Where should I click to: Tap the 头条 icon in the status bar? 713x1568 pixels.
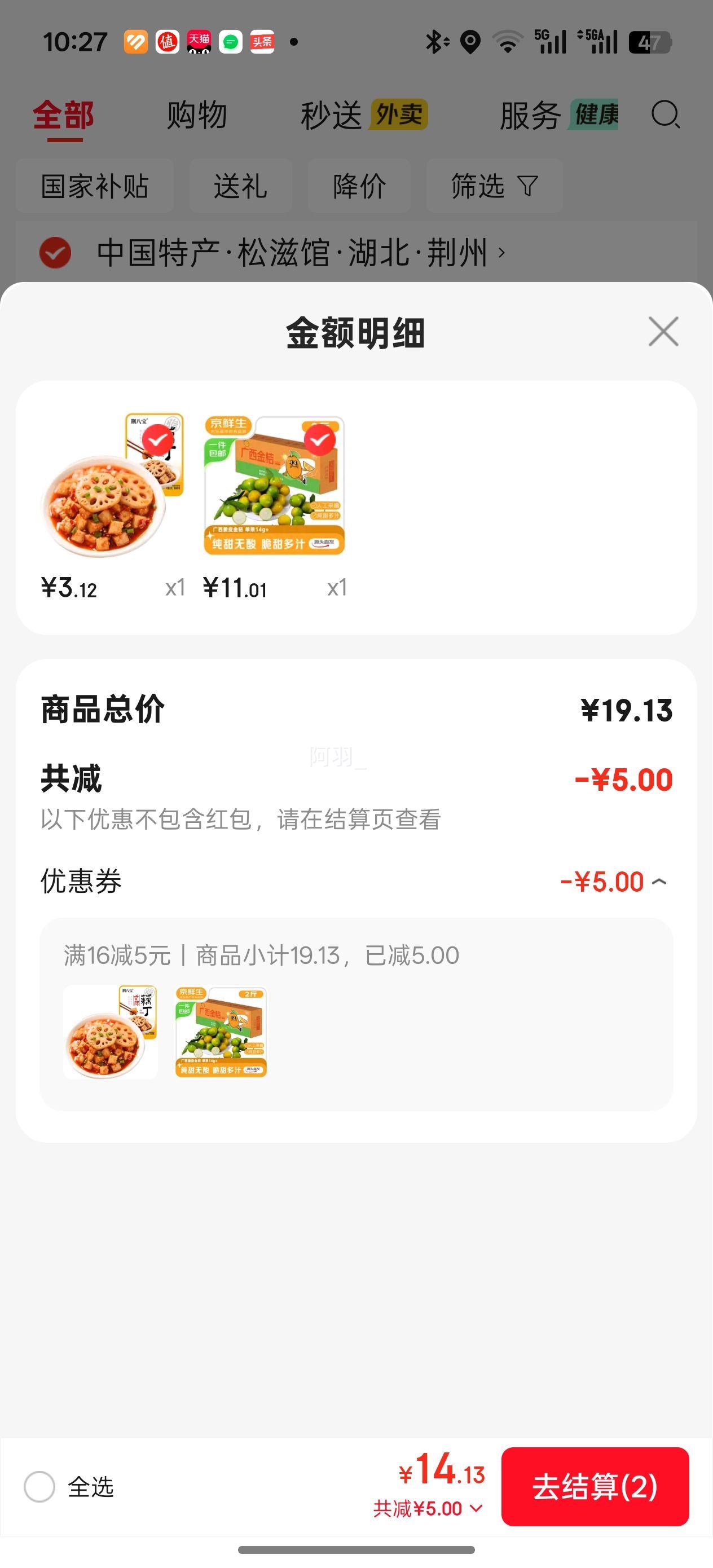263,41
